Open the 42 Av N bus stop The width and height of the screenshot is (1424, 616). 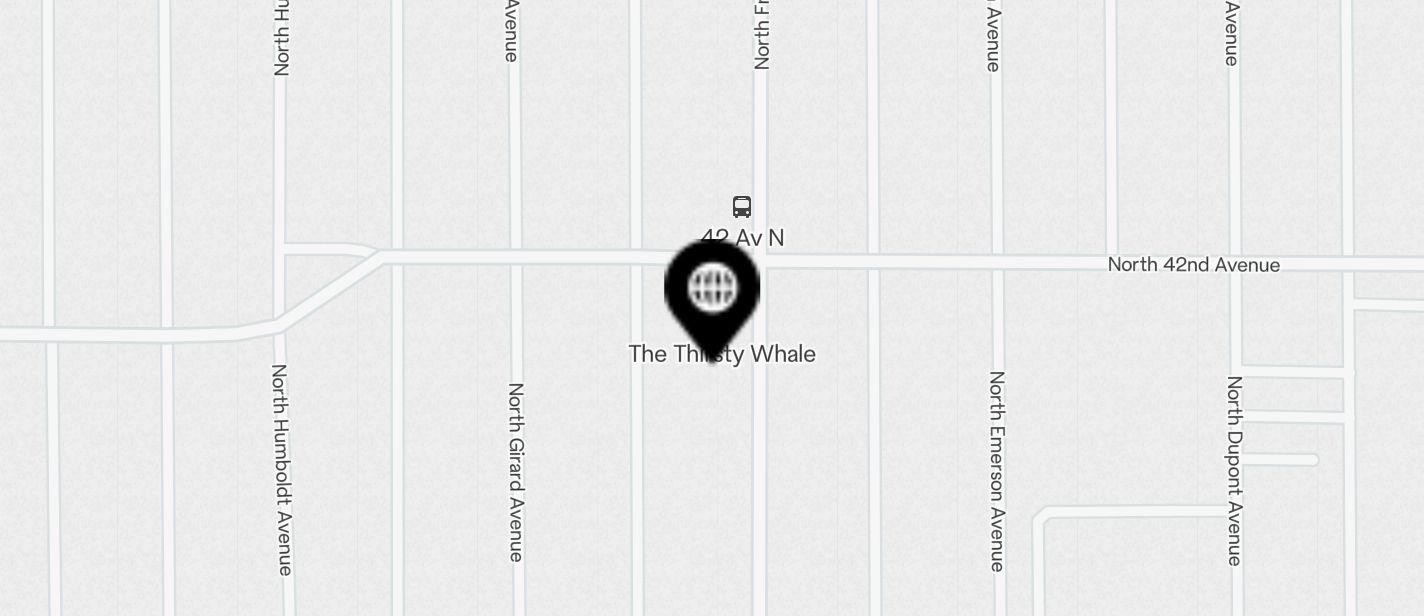[x=741, y=207]
